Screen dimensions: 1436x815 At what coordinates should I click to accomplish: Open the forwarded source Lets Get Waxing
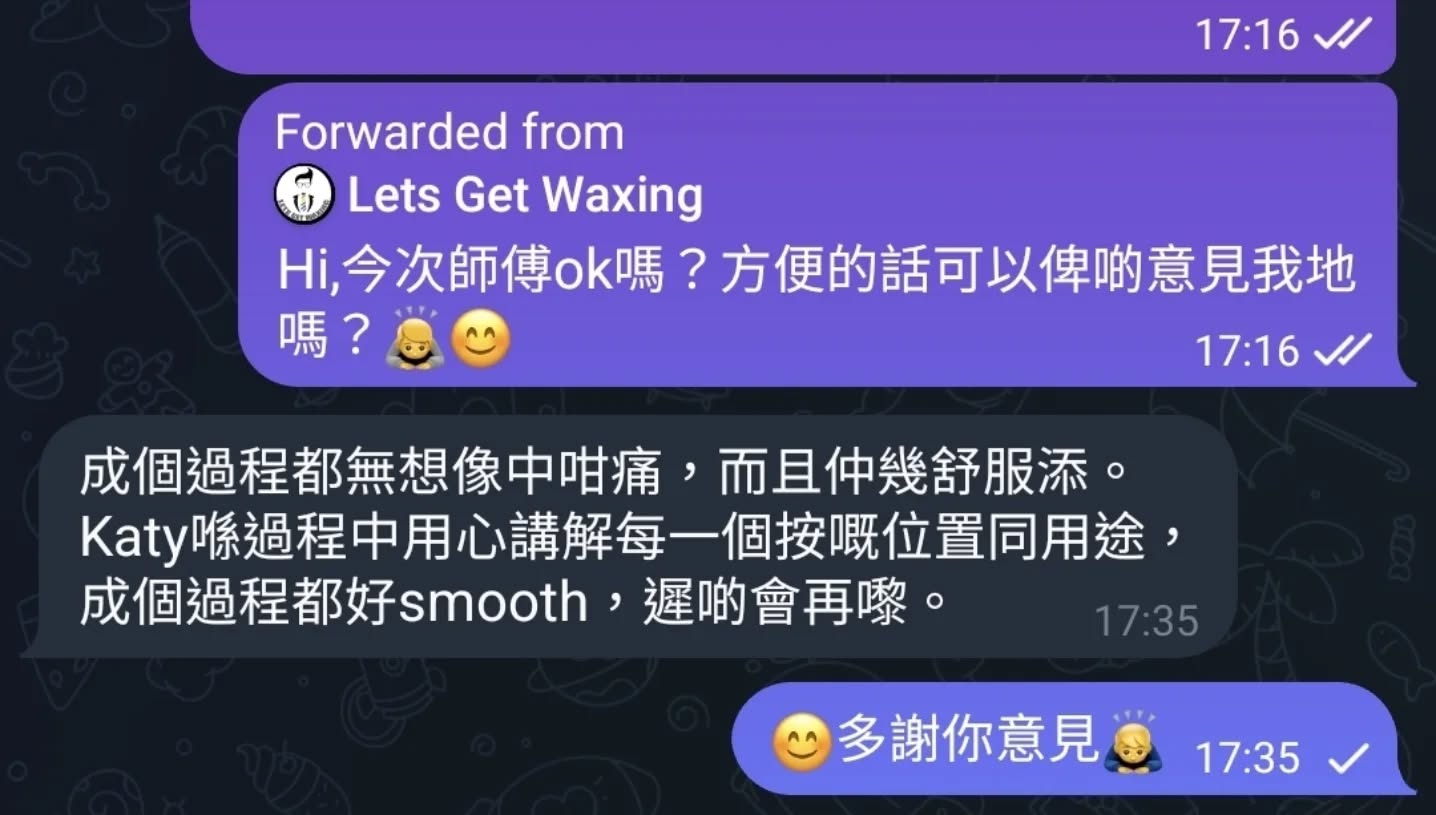pos(524,195)
